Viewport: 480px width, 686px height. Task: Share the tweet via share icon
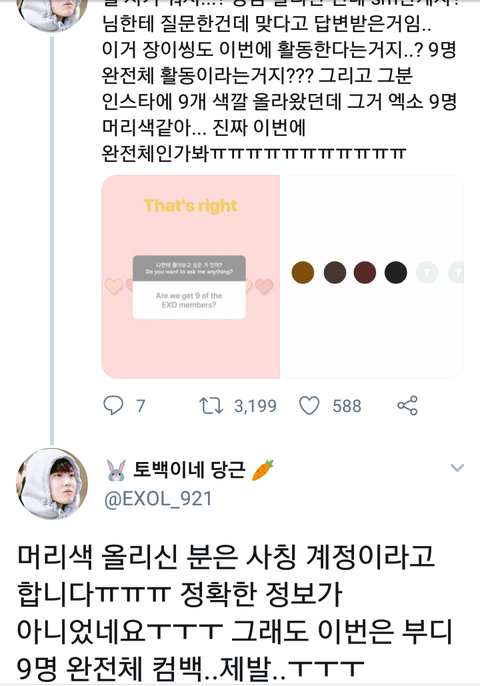407,406
